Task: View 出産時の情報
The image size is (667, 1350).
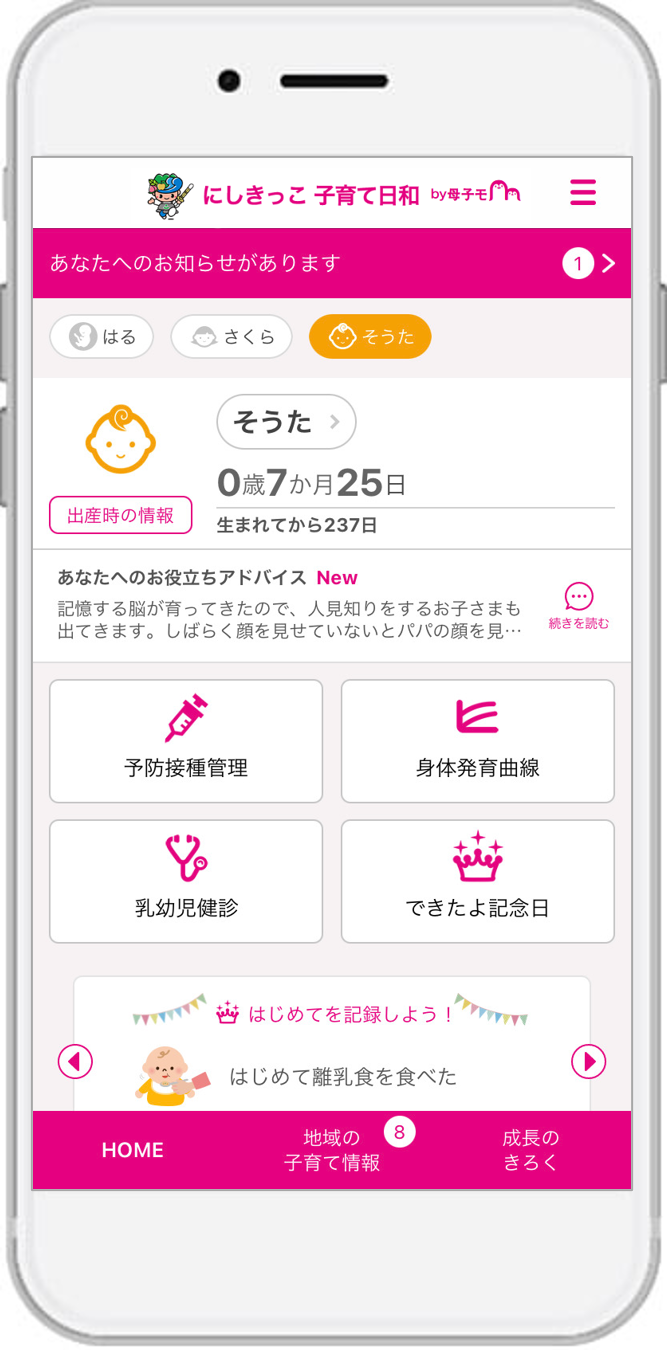Action: [120, 515]
